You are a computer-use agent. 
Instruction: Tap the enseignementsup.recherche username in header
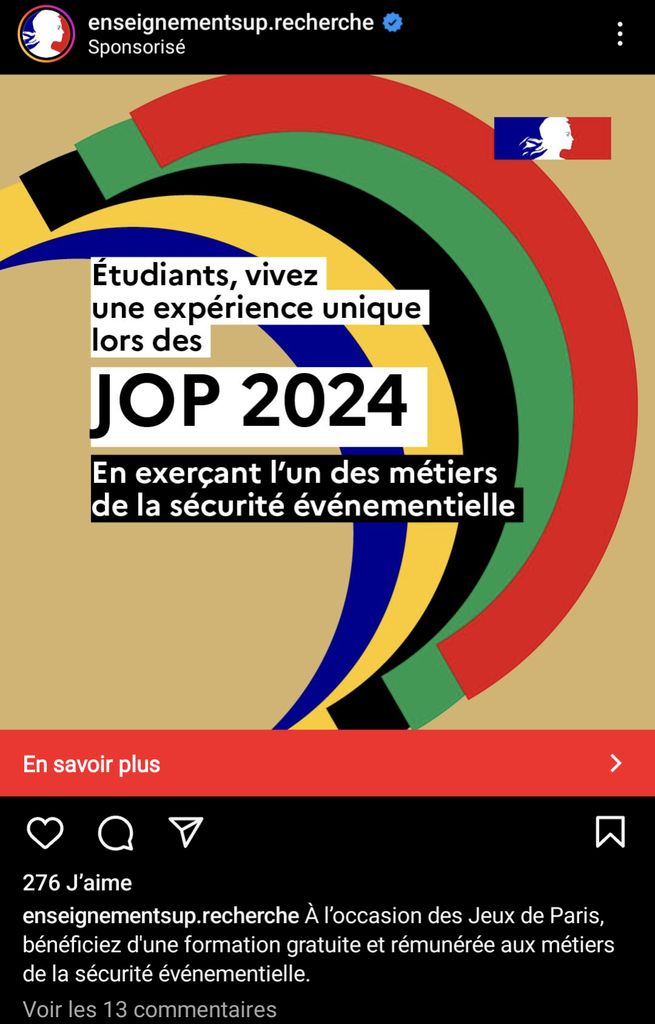coord(230,22)
